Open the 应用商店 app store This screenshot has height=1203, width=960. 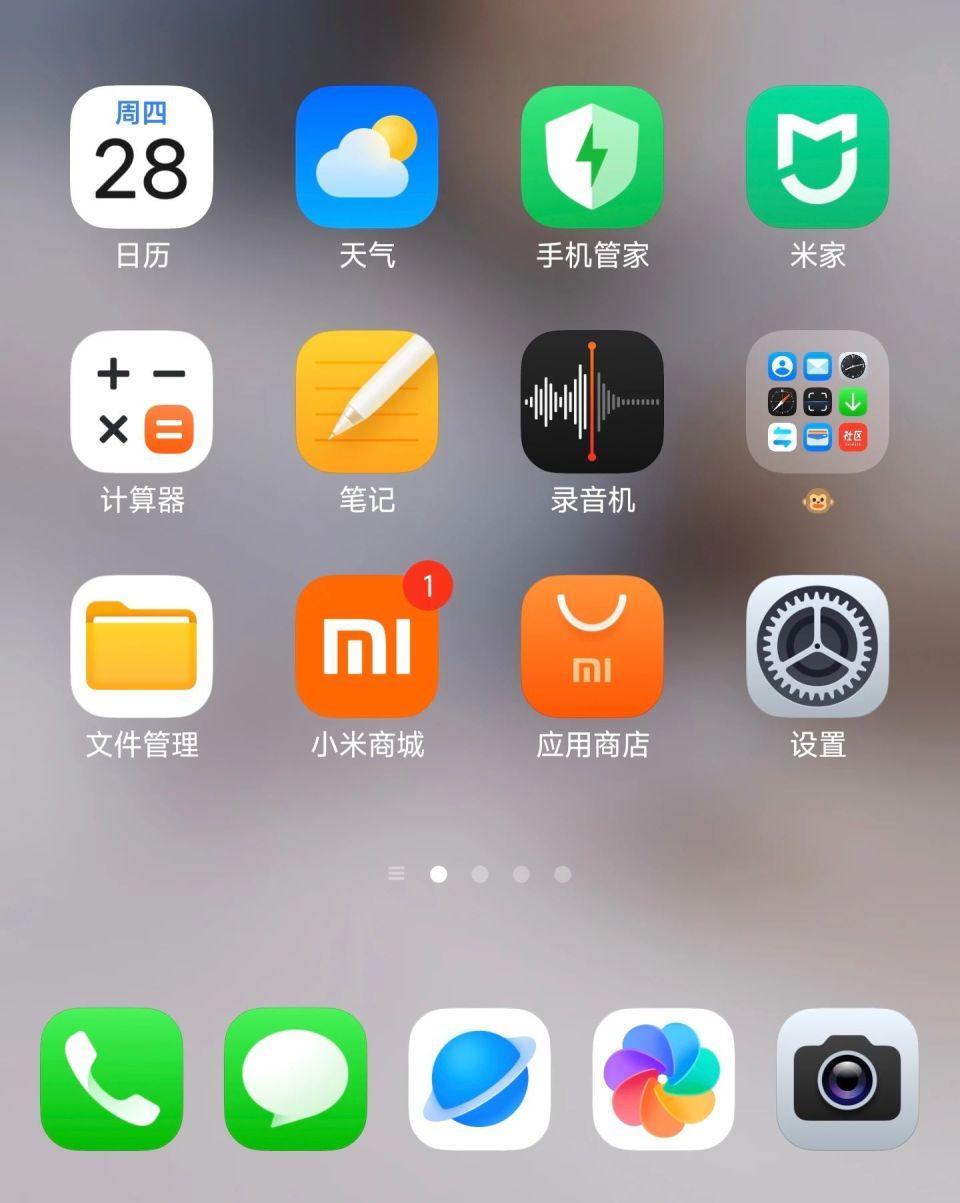(x=592, y=647)
